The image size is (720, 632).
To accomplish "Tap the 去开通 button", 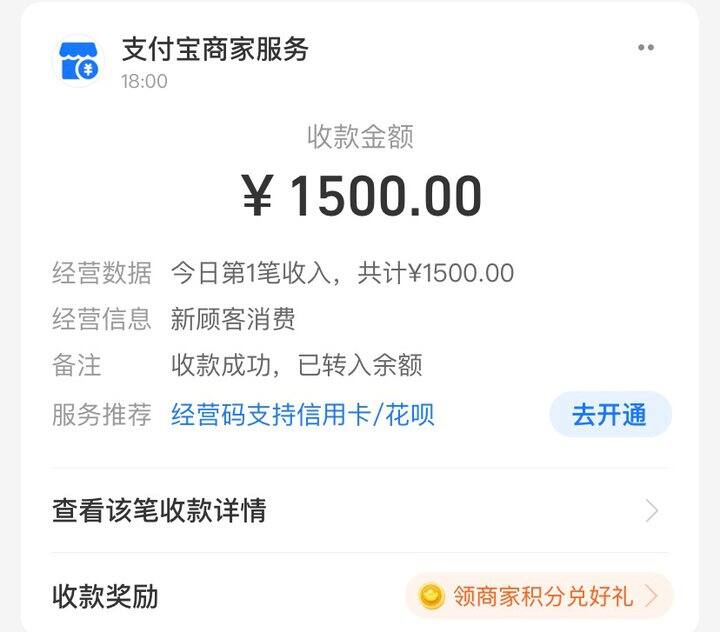I will click(609, 415).
